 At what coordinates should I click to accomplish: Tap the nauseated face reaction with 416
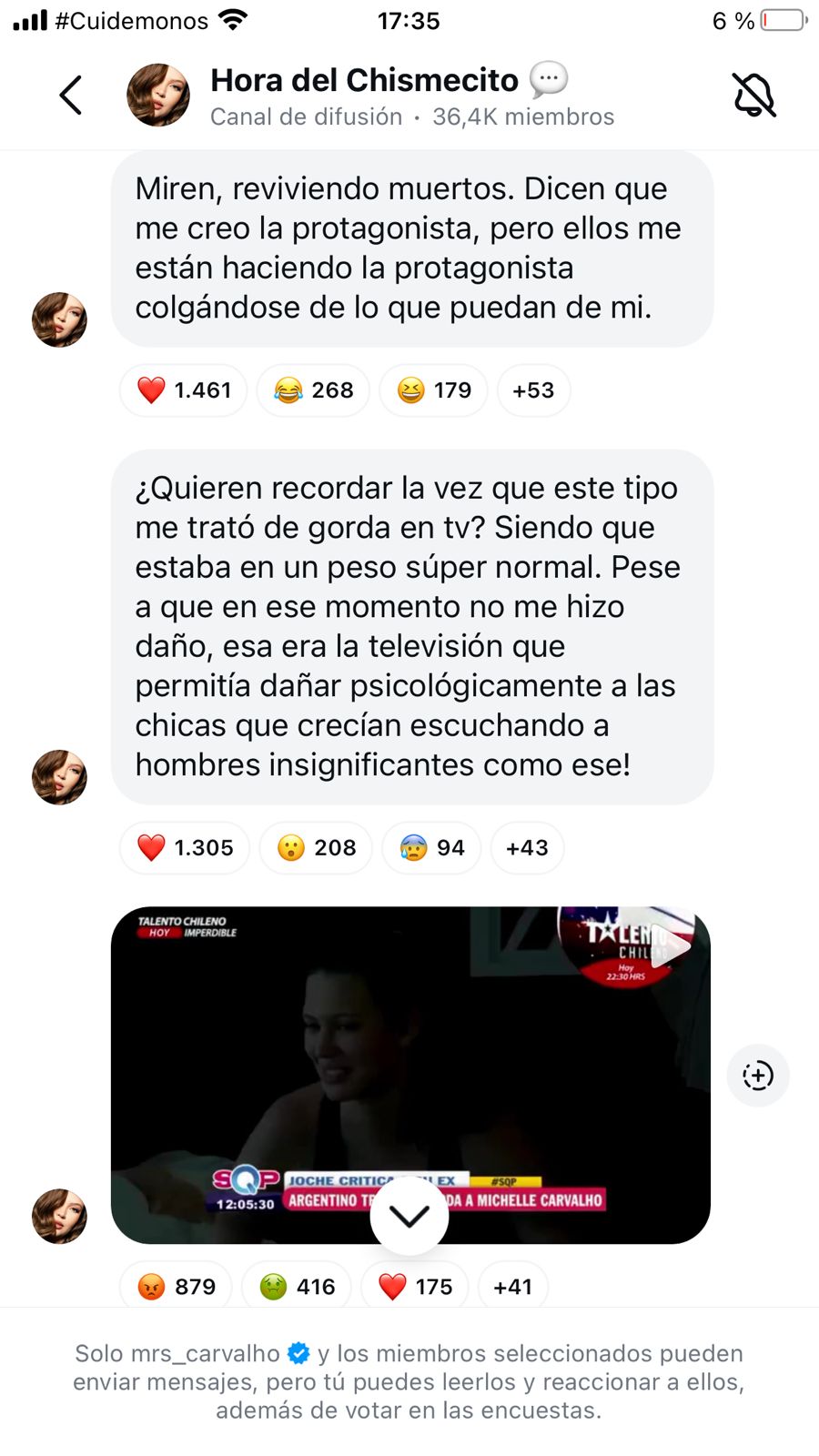pyautogui.click(x=297, y=1286)
